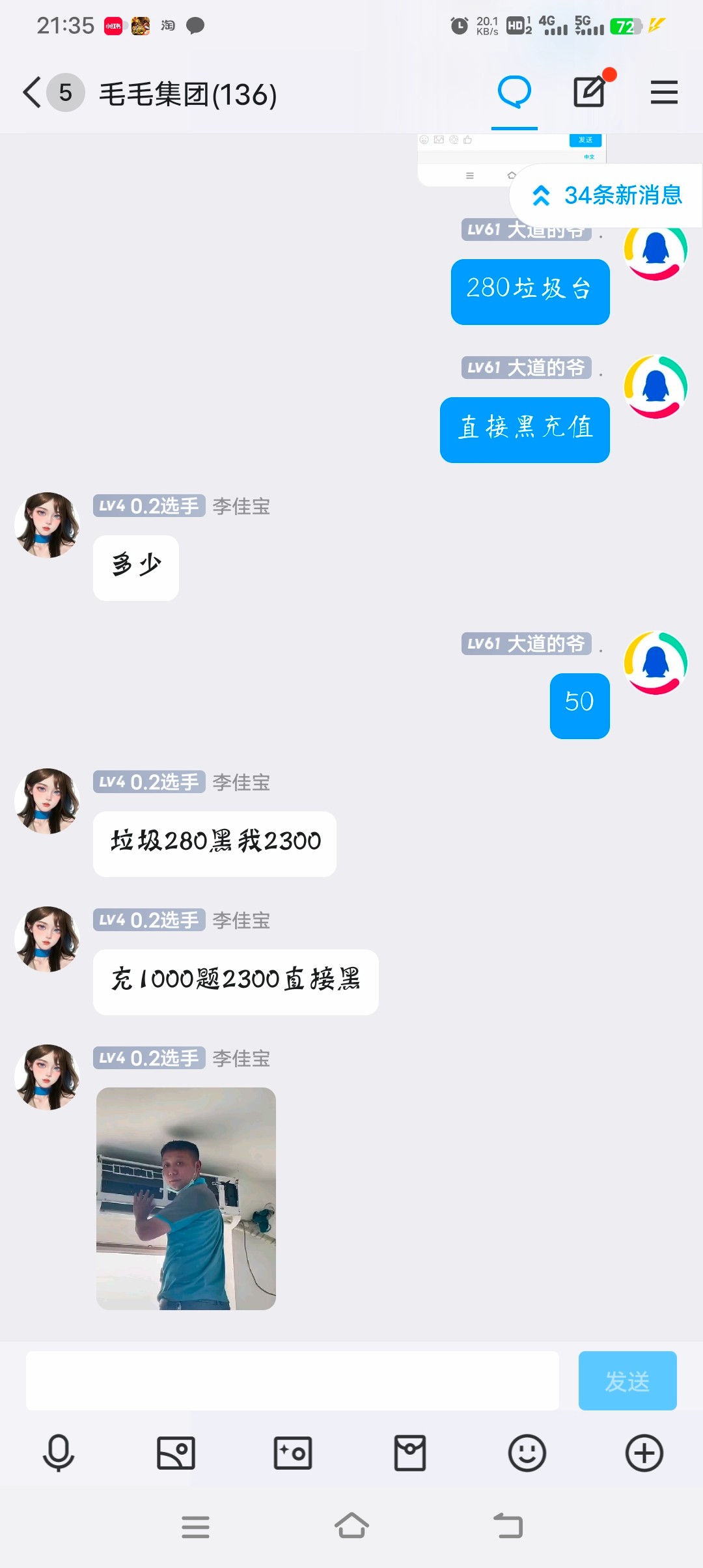
Task: Go back to the message list
Action: tap(33, 92)
